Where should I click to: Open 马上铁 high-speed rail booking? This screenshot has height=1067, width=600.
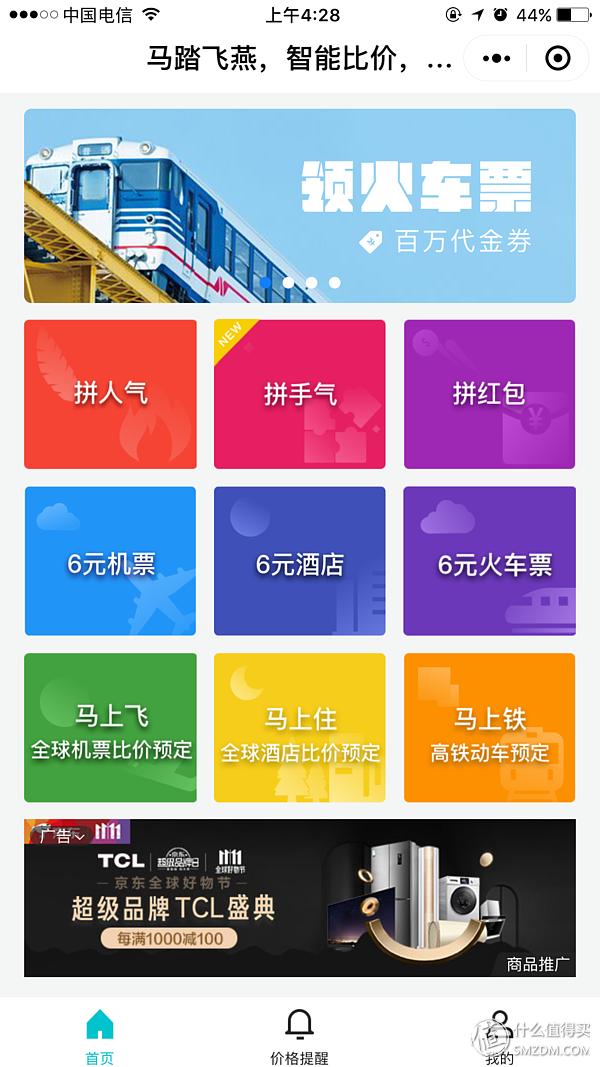489,728
